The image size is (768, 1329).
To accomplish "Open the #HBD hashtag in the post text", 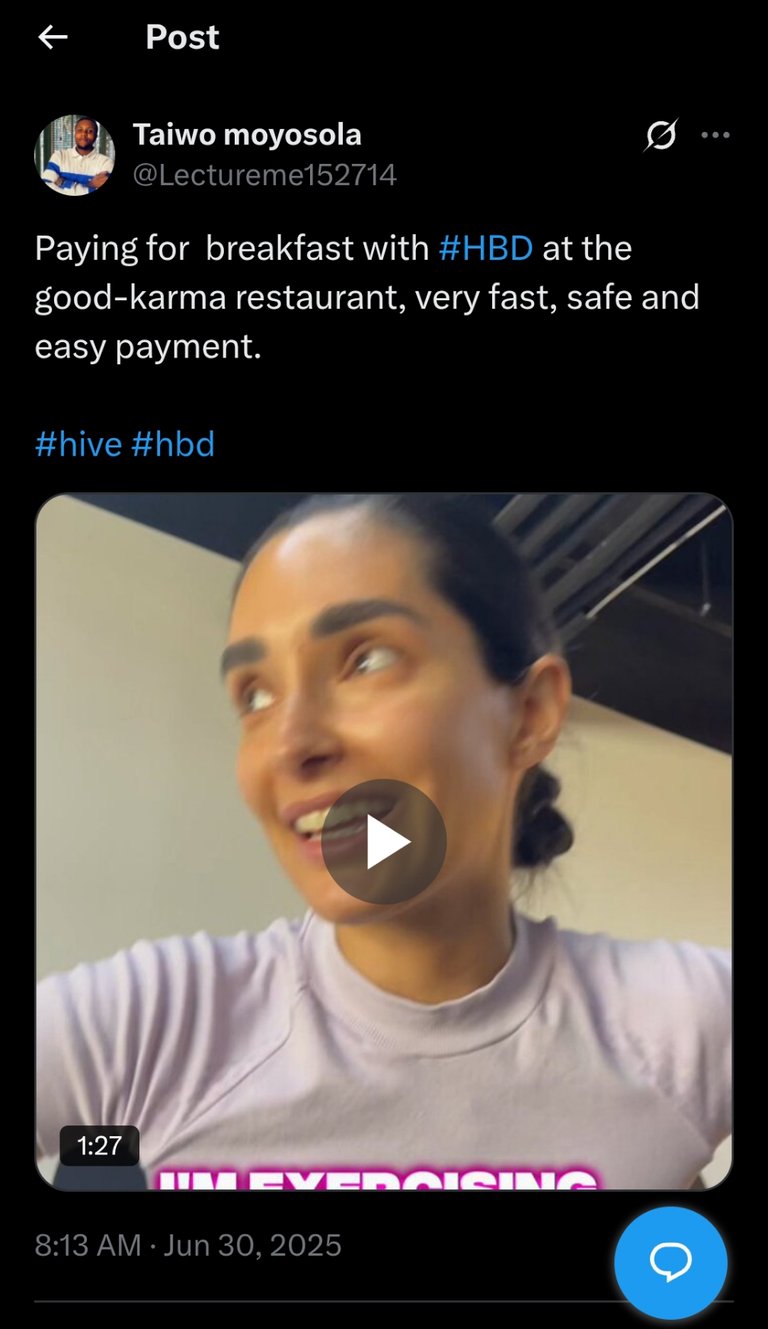I will point(486,248).
